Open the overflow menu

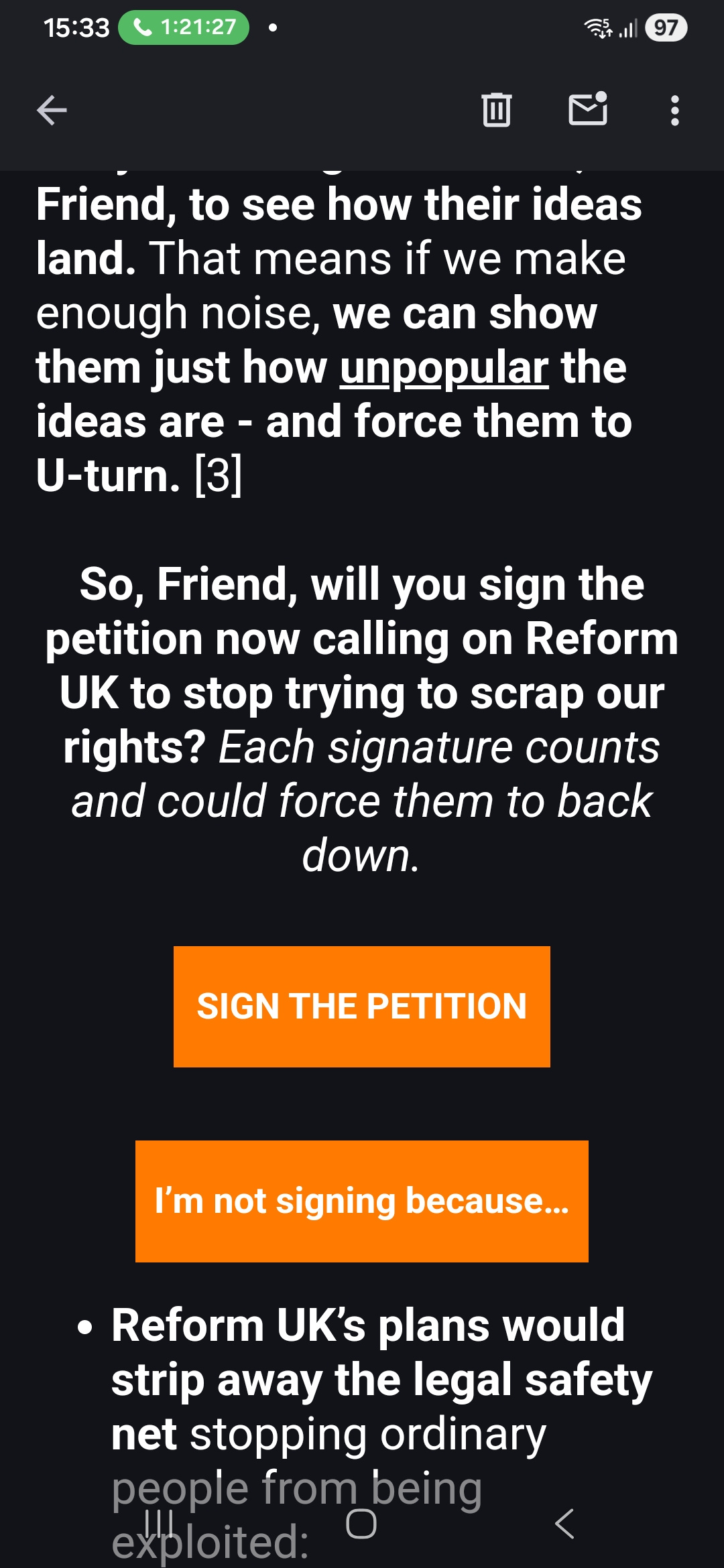click(674, 111)
